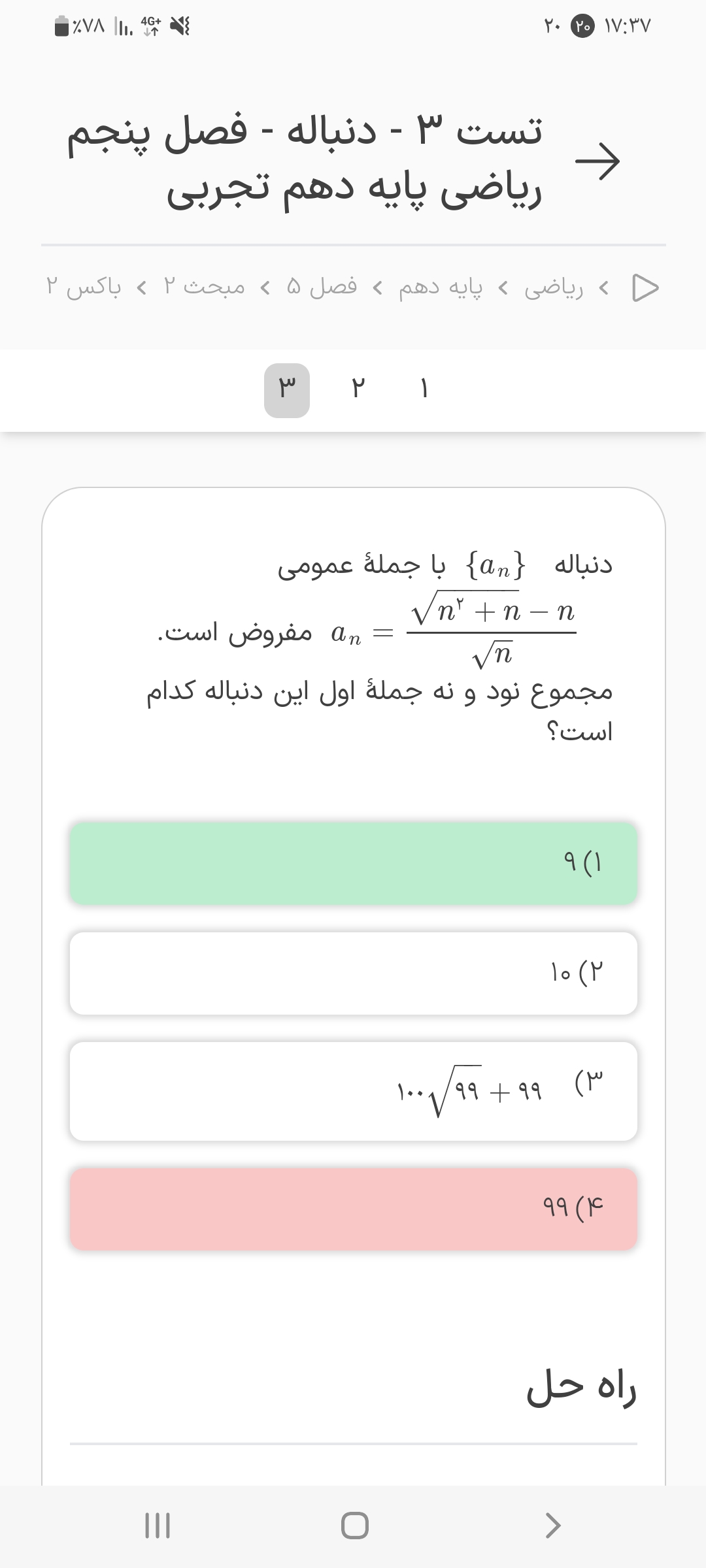Choose answer option ۱) ۹
Viewport: 706px width, 1568px height.
coord(354,863)
